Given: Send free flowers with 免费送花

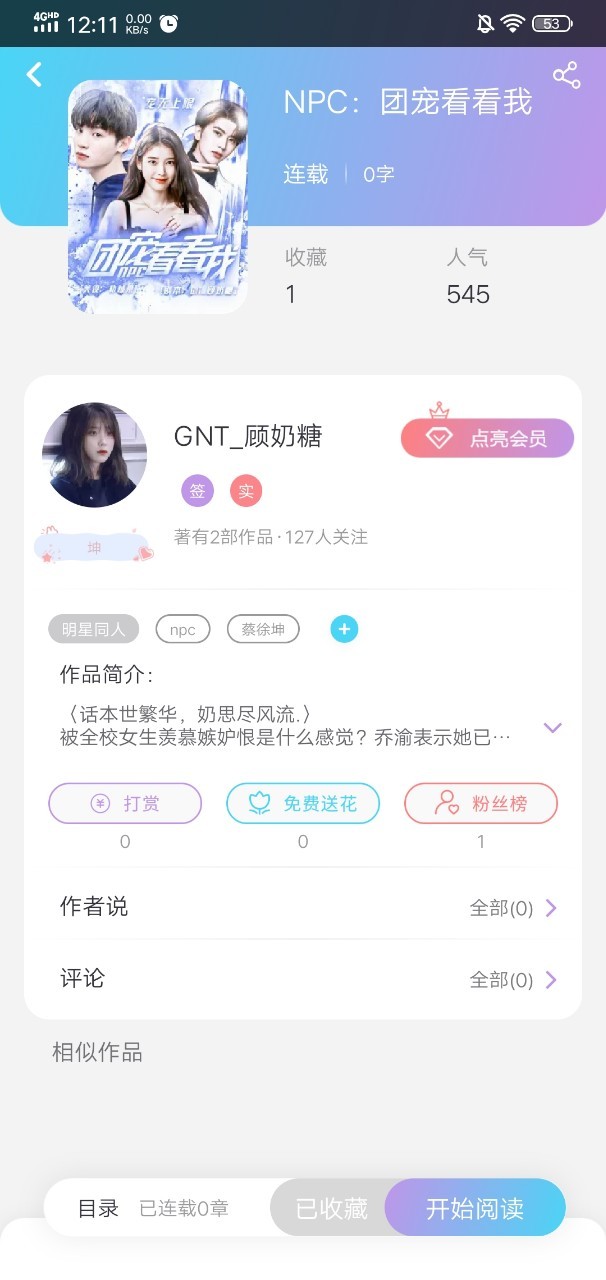Looking at the screenshot, I should point(303,803).
